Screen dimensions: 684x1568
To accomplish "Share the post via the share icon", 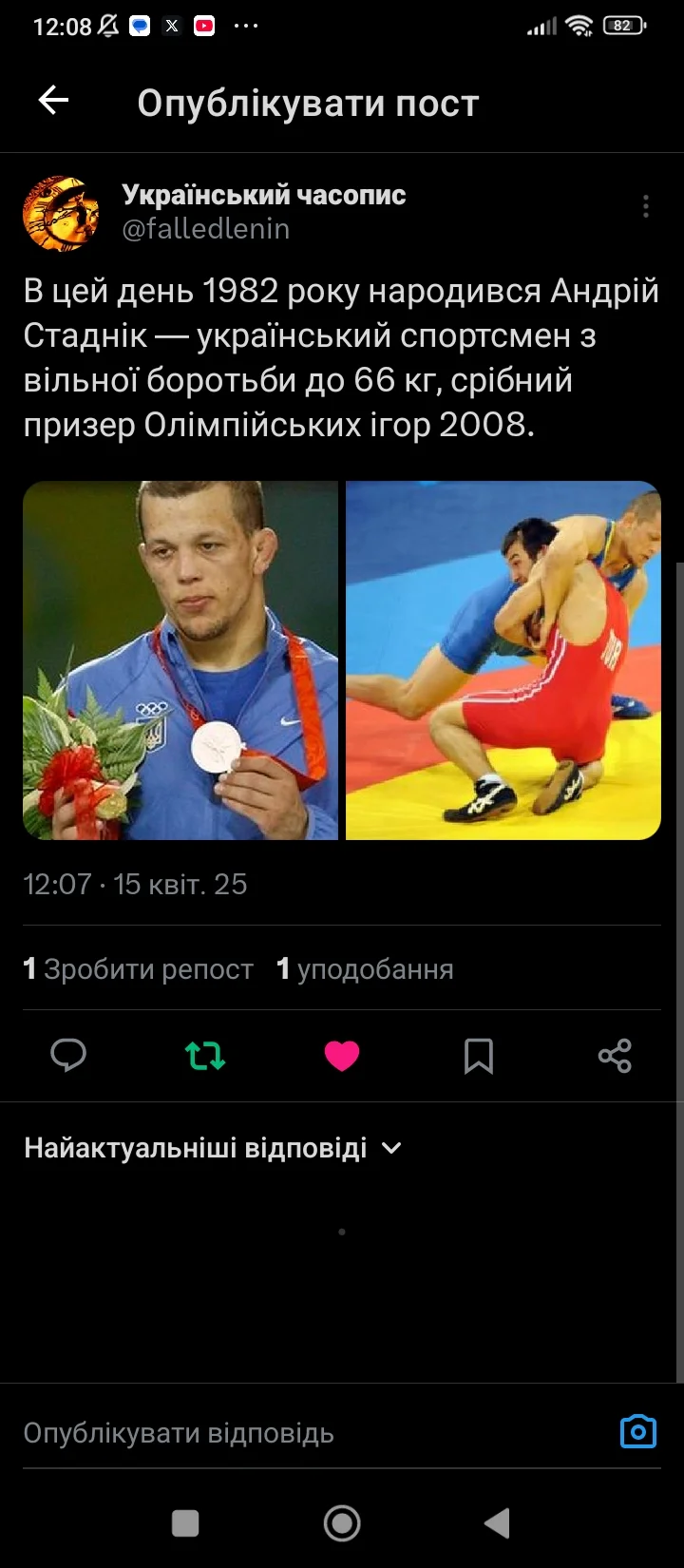I will (x=615, y=1056).
